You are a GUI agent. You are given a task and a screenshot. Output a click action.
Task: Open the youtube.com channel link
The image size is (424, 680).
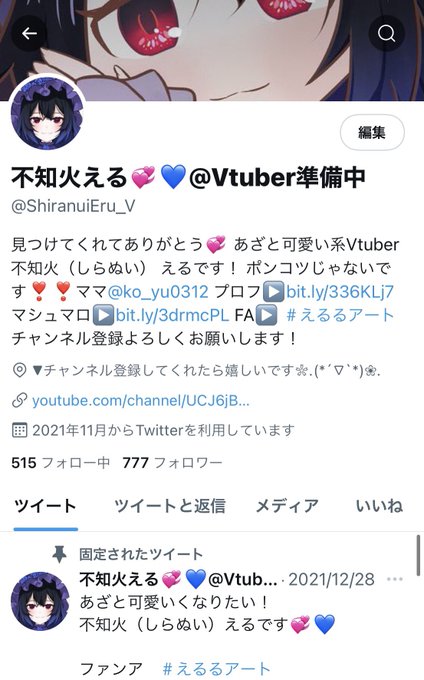point(140,400)
